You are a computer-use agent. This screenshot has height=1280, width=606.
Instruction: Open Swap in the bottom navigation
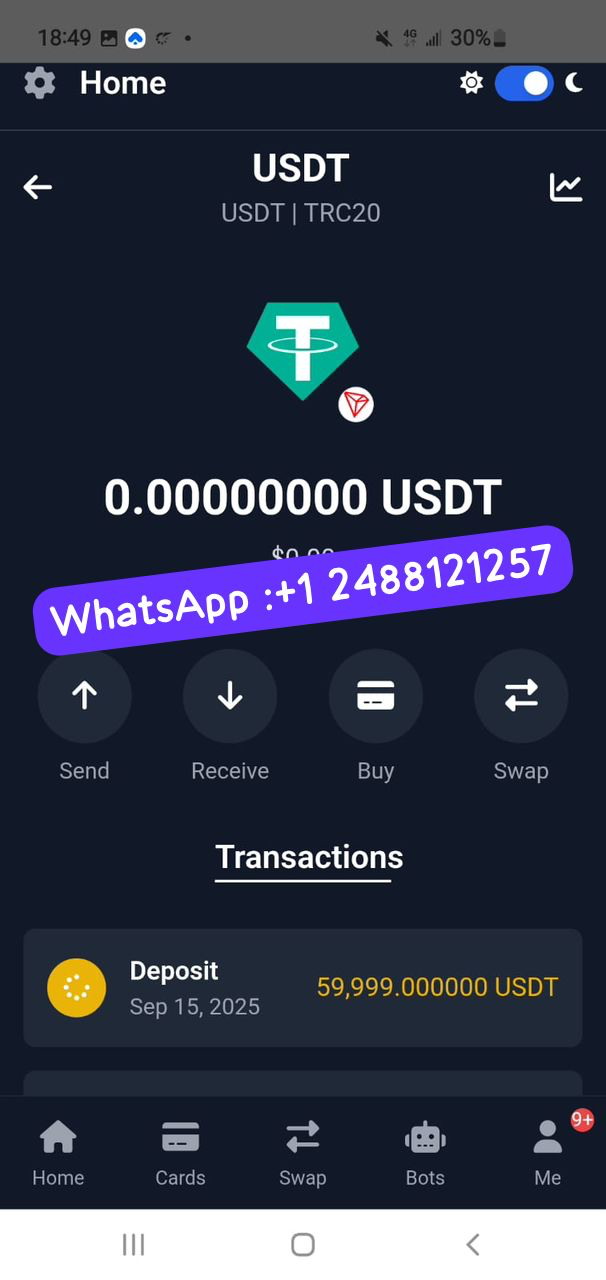(x=303, y=1152)
